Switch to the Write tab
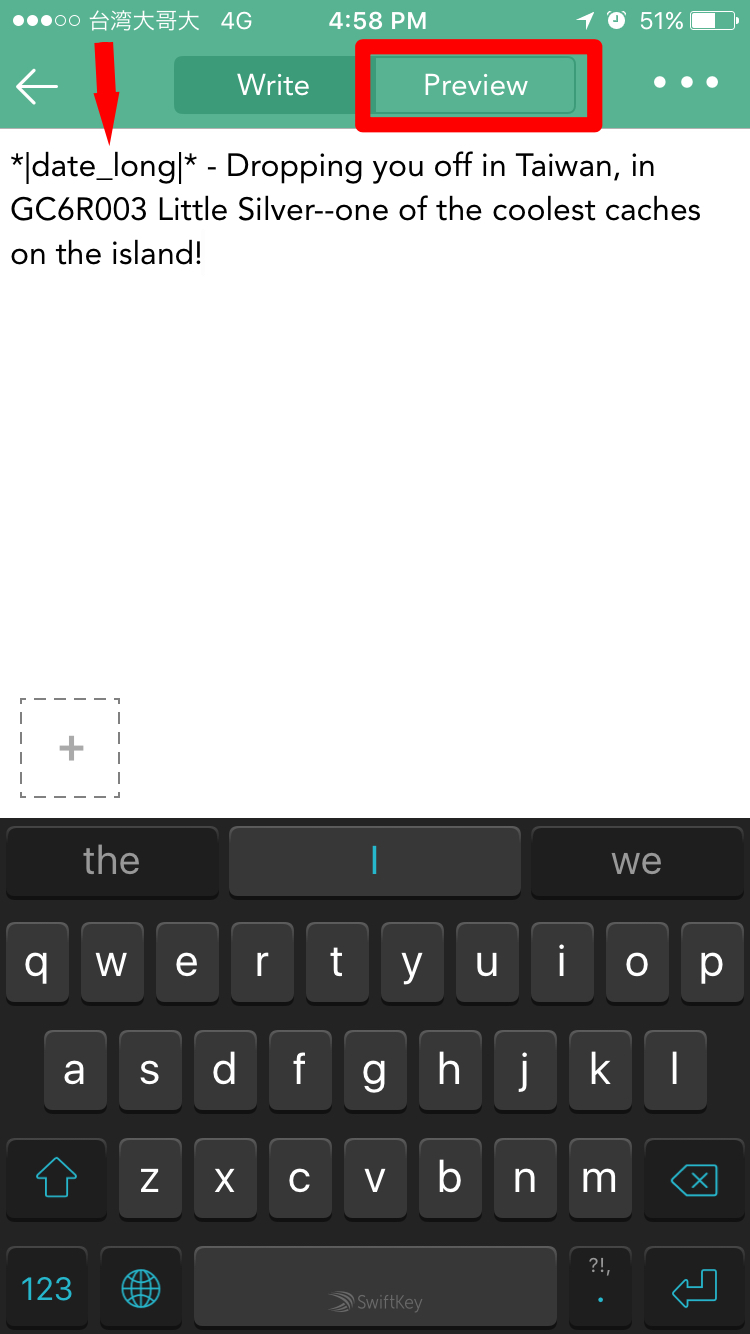750x1334 pixels. (x=273, y=85)
